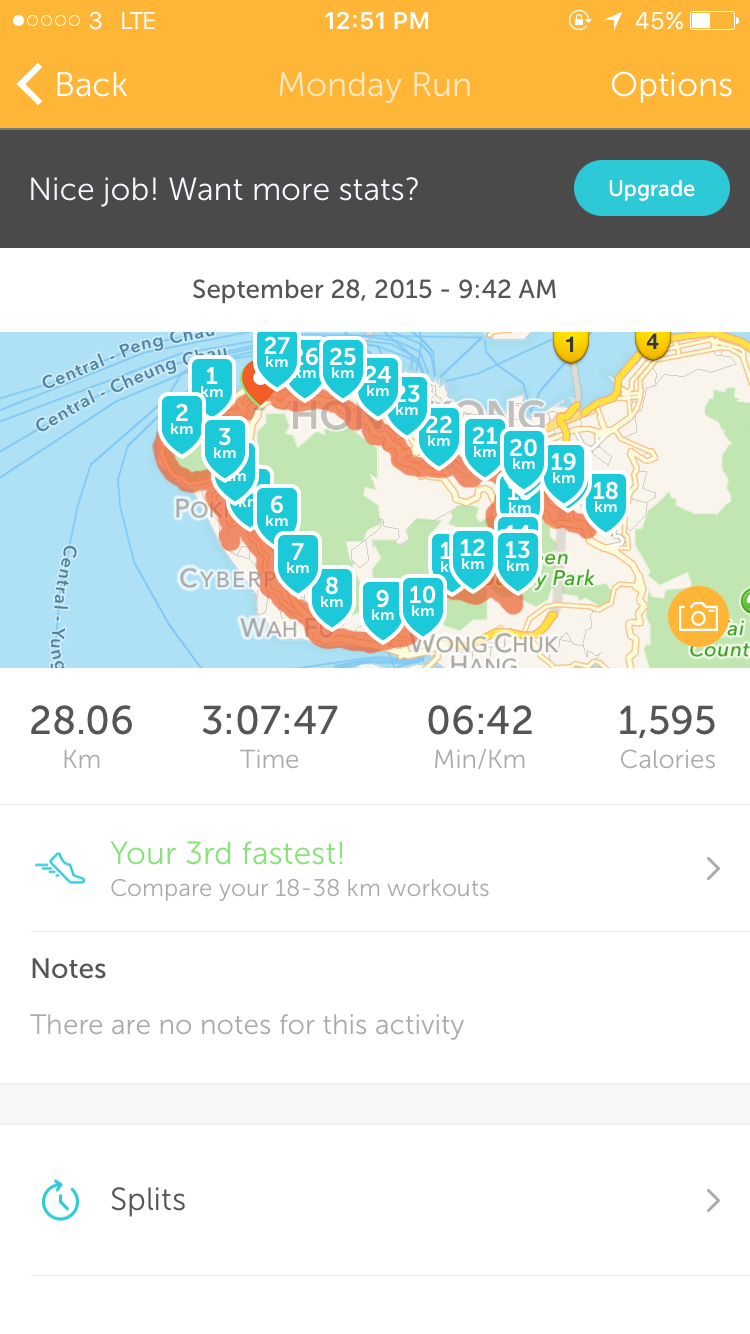Add a photo with the camera icon

(697, 615)
